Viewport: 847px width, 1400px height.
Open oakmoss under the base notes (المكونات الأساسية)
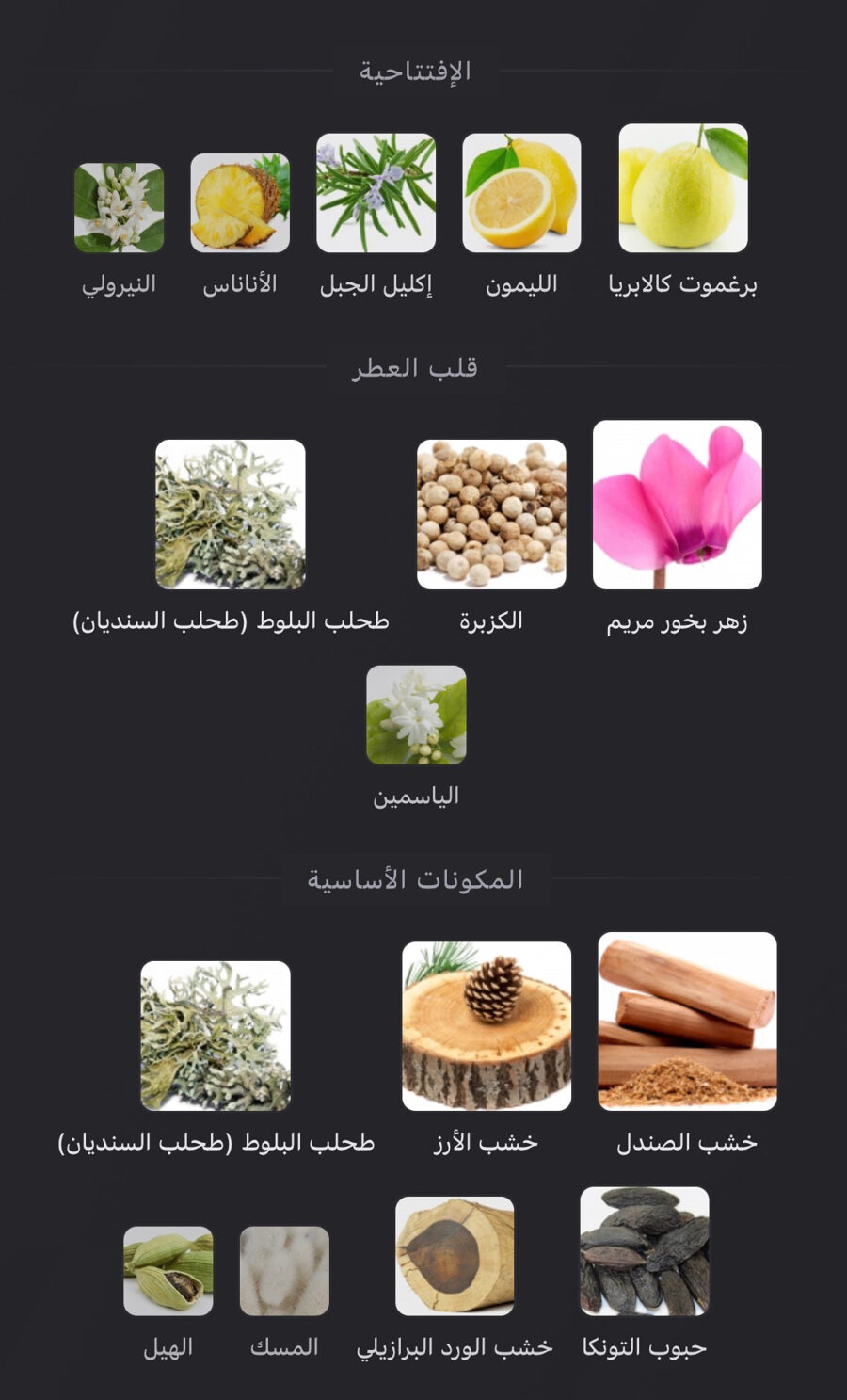[216, 1036]
